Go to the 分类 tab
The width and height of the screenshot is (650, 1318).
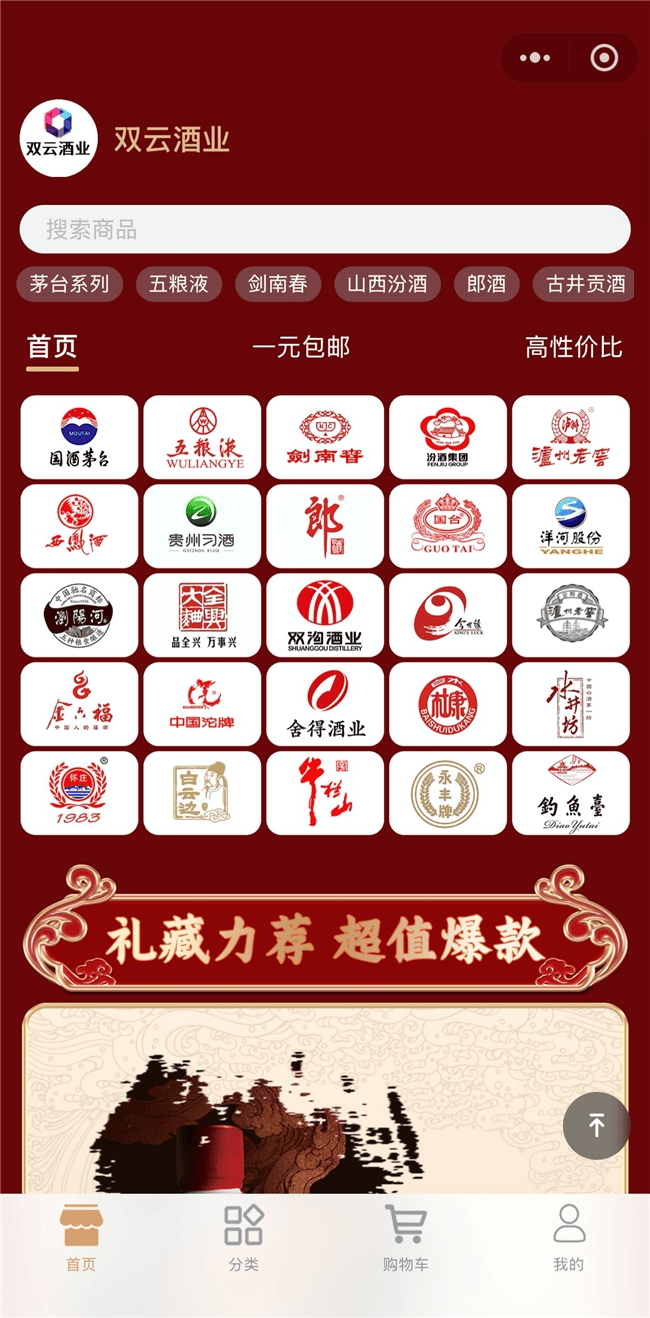243,1238
